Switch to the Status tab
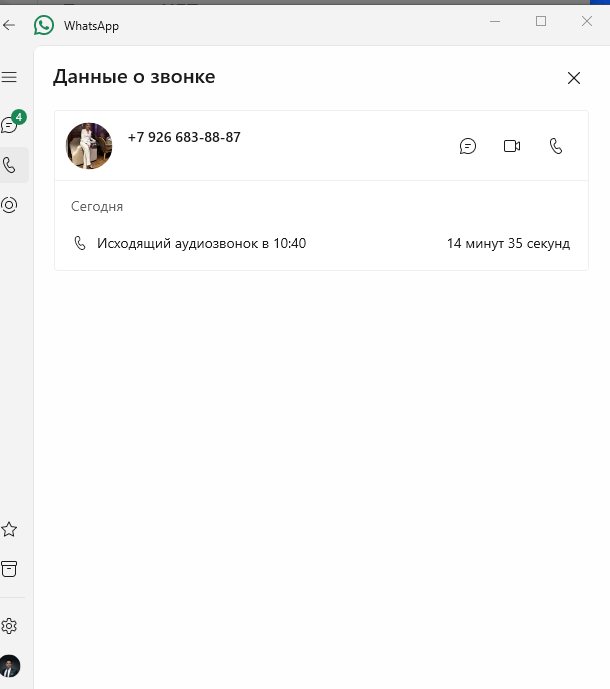 pyautogui.click(x=10, y=205)
